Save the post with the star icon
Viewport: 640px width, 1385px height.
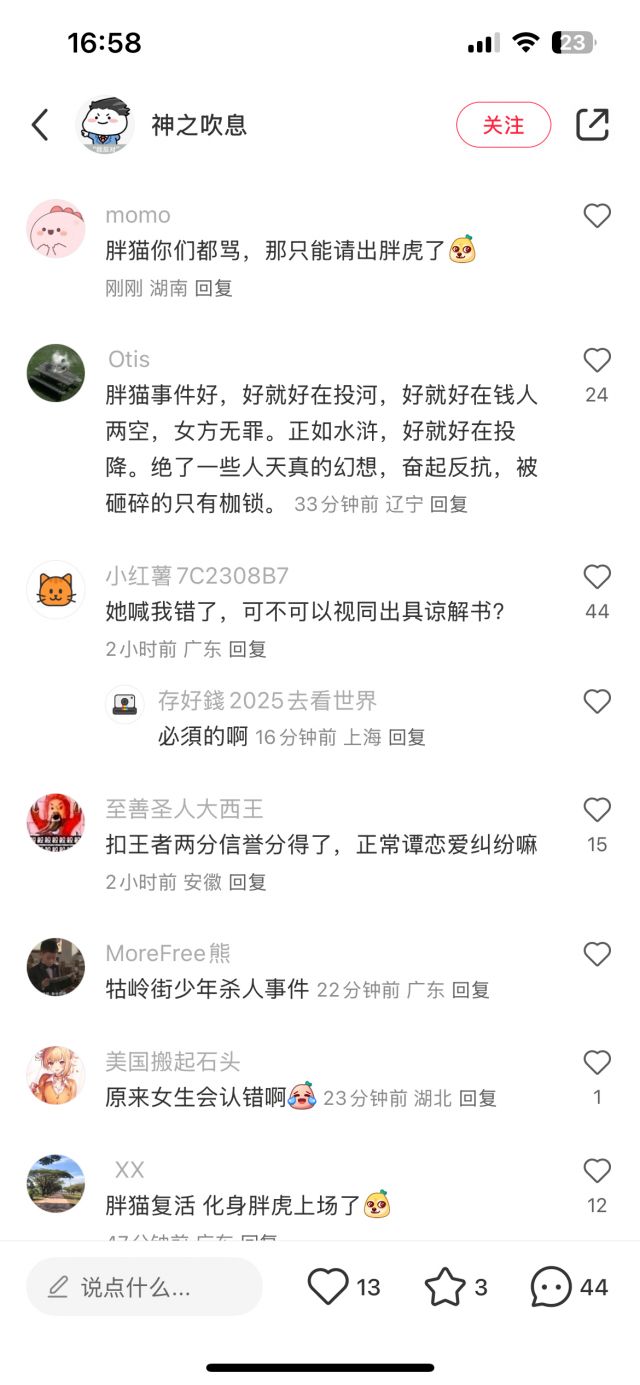(445, 1287)
